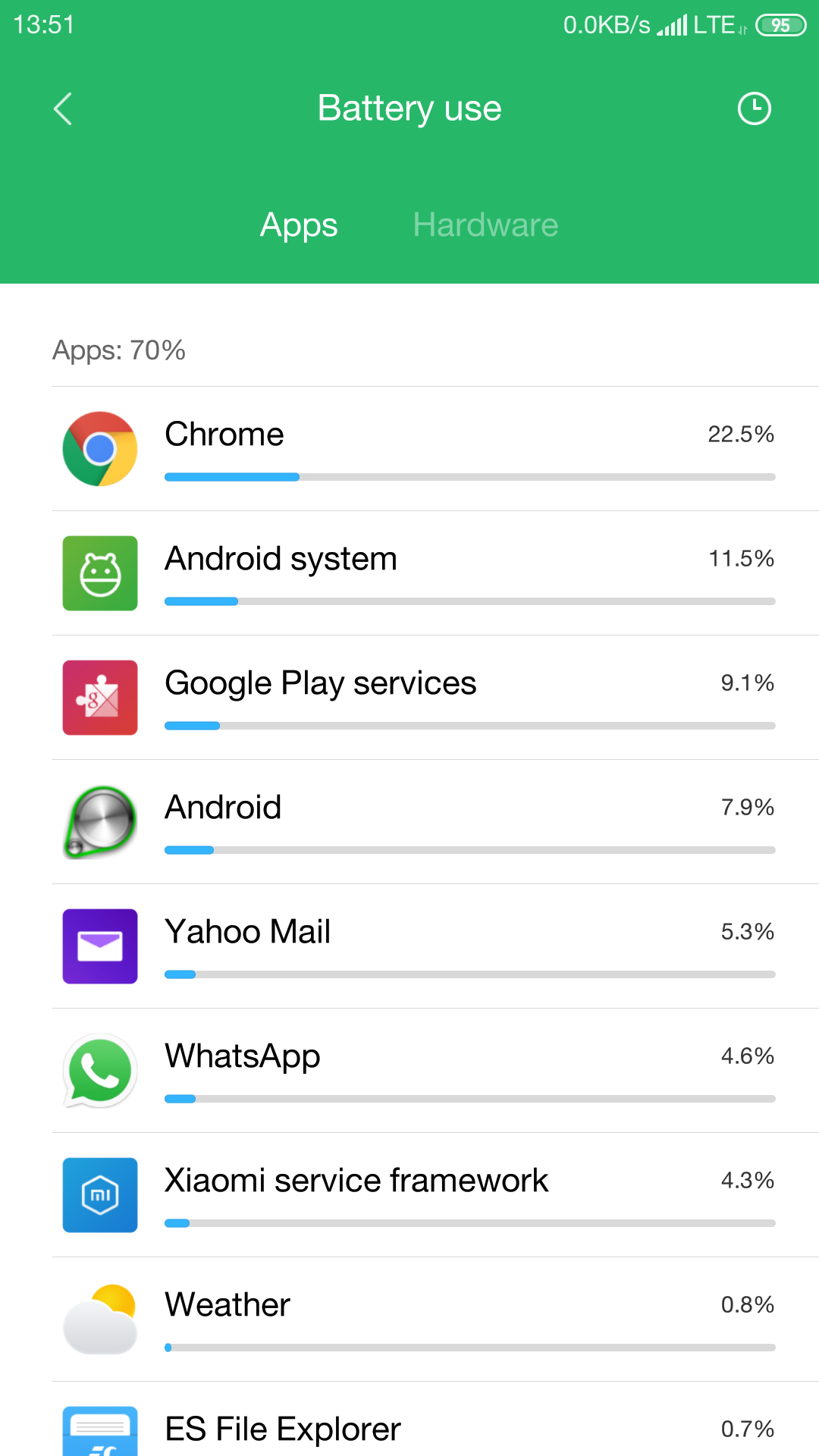Switch to the Hardware tab

tap(485, 225)
